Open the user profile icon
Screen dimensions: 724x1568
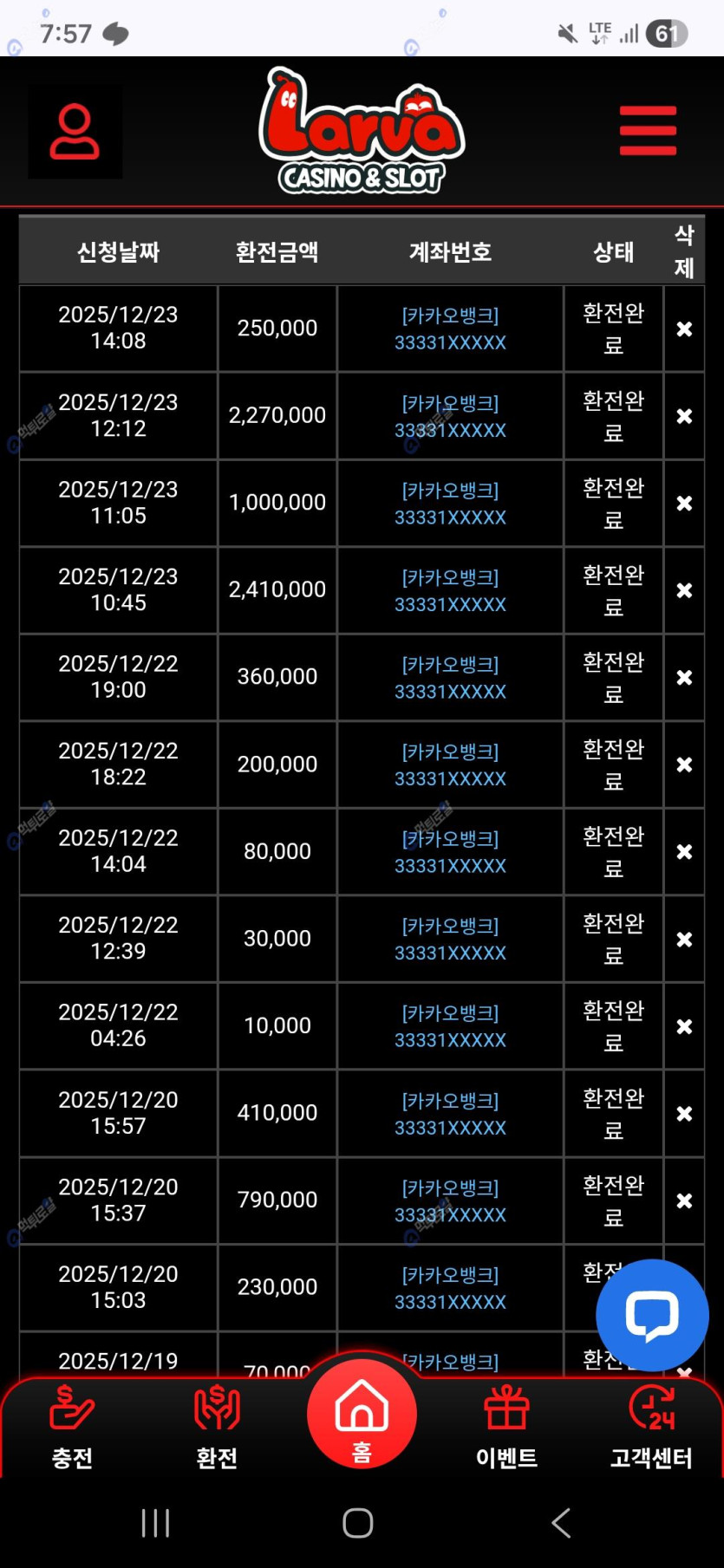coord(75,132)
